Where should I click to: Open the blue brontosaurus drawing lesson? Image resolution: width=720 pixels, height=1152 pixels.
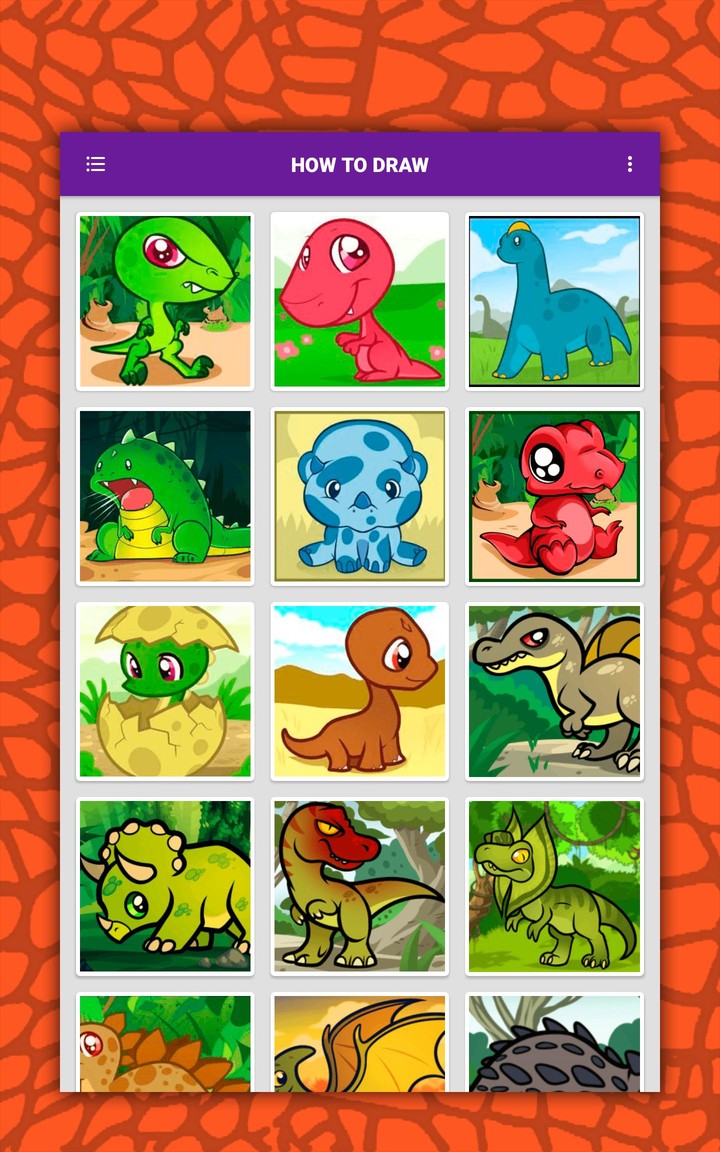pos(554,299)
